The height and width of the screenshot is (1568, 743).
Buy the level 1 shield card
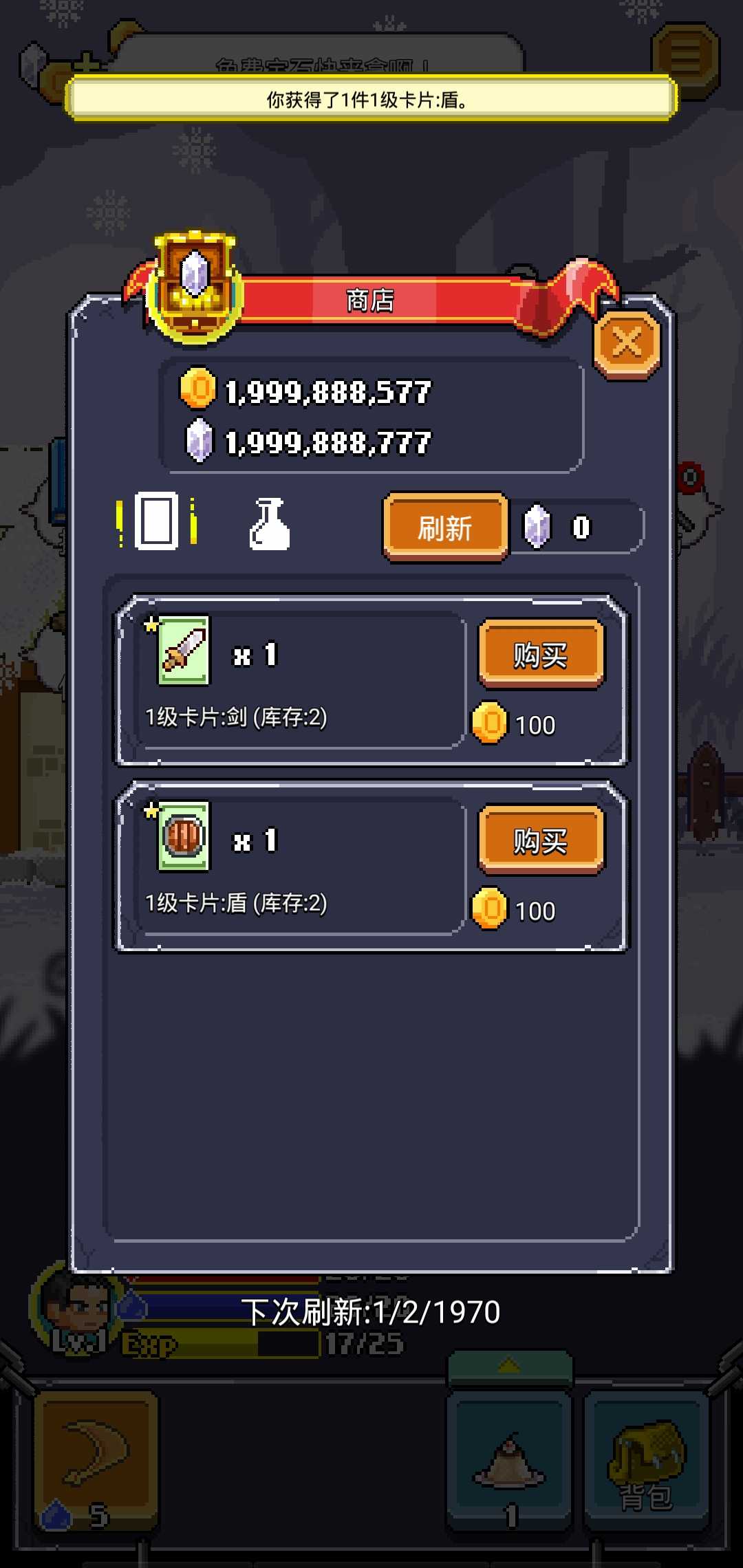[541, 840]
